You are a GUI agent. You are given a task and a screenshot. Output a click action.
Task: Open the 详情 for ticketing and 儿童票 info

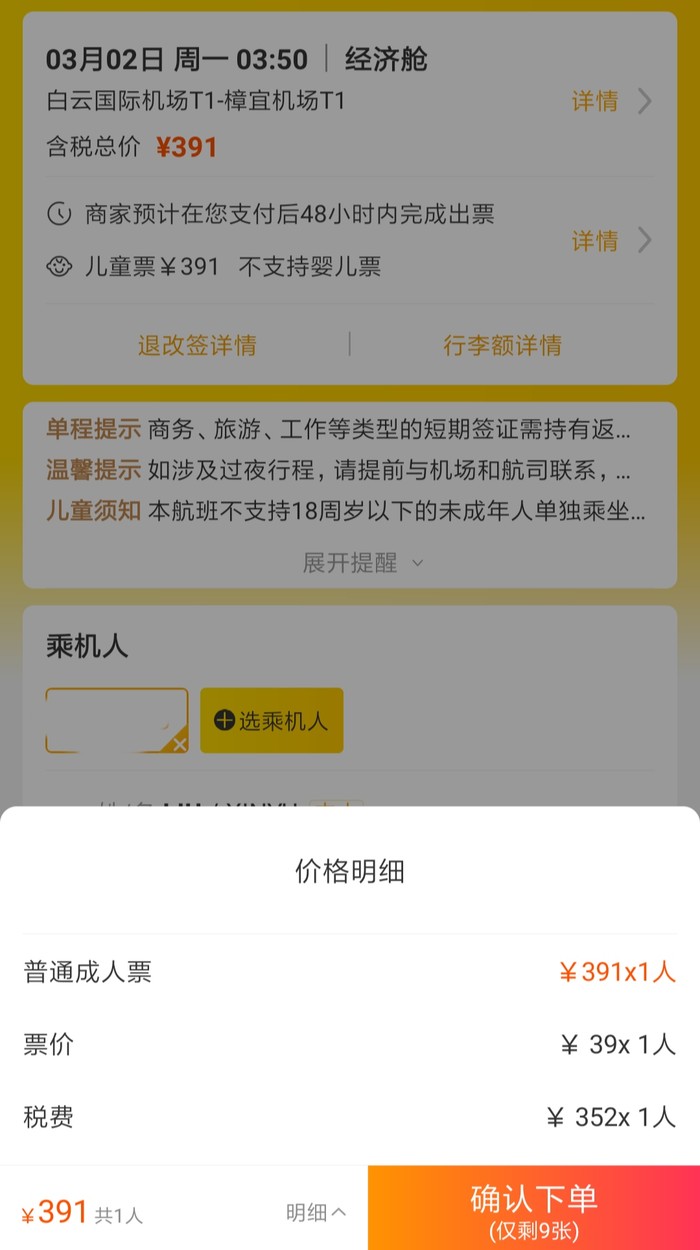pyautogui.click(x=611, y=241)
